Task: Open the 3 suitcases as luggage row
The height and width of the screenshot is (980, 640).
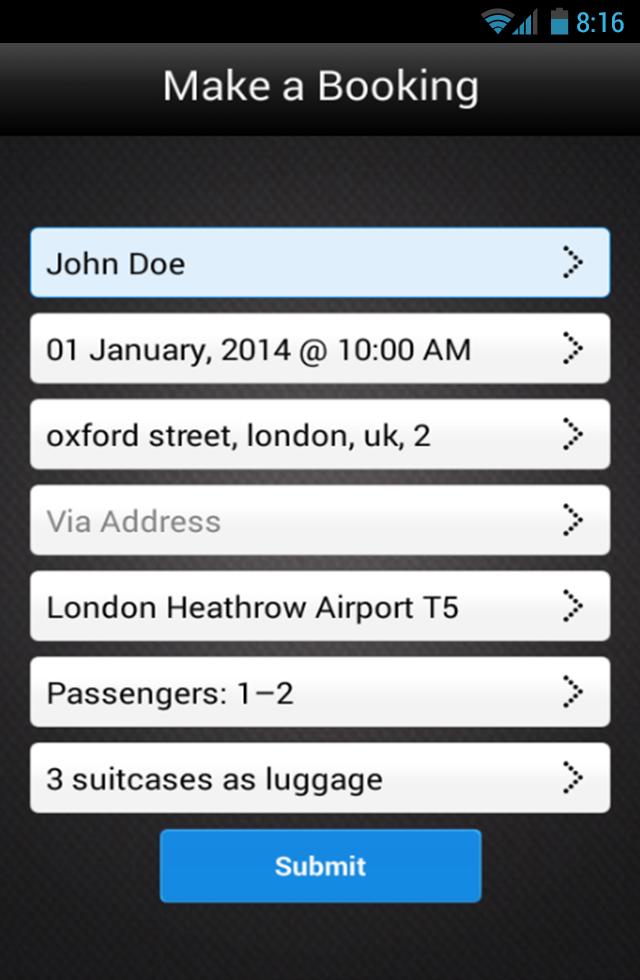Action: coord(320,779)
